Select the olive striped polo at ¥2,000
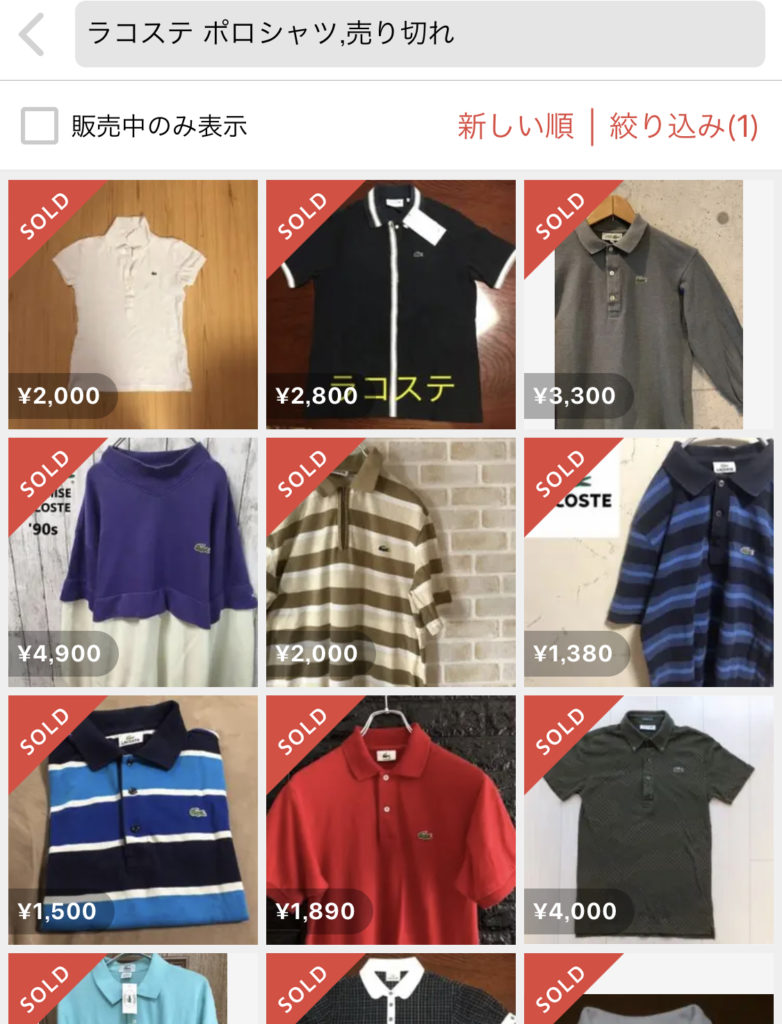782x1024 pixels. coord(391,562)
